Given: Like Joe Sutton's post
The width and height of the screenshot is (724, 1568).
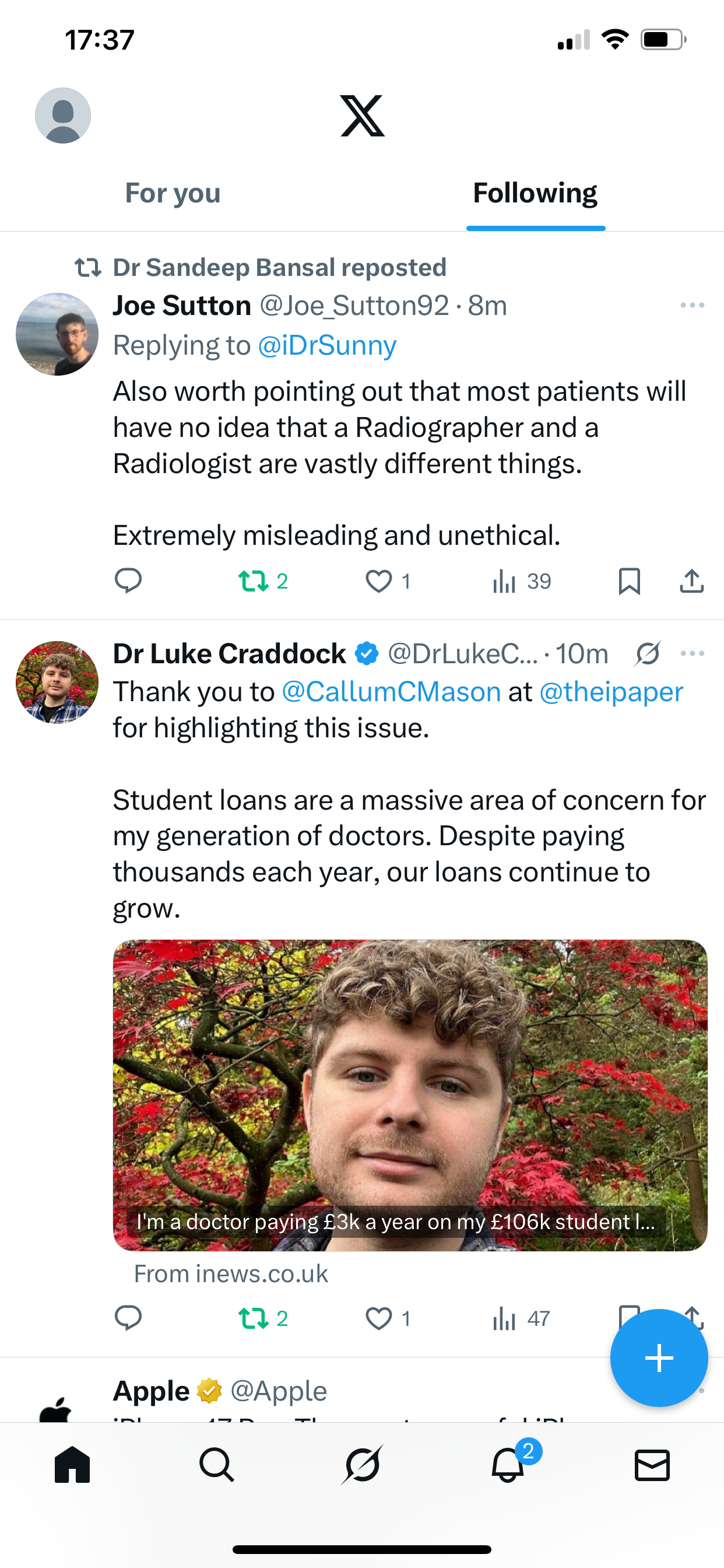Looking at the screenshot, I should click(378, 580).
